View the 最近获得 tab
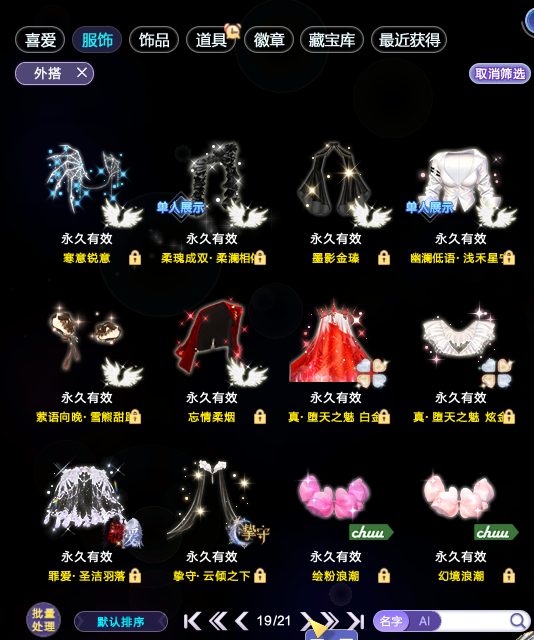Image resolution: width=534 pixels, height=640 pixels. pos(409,40)
